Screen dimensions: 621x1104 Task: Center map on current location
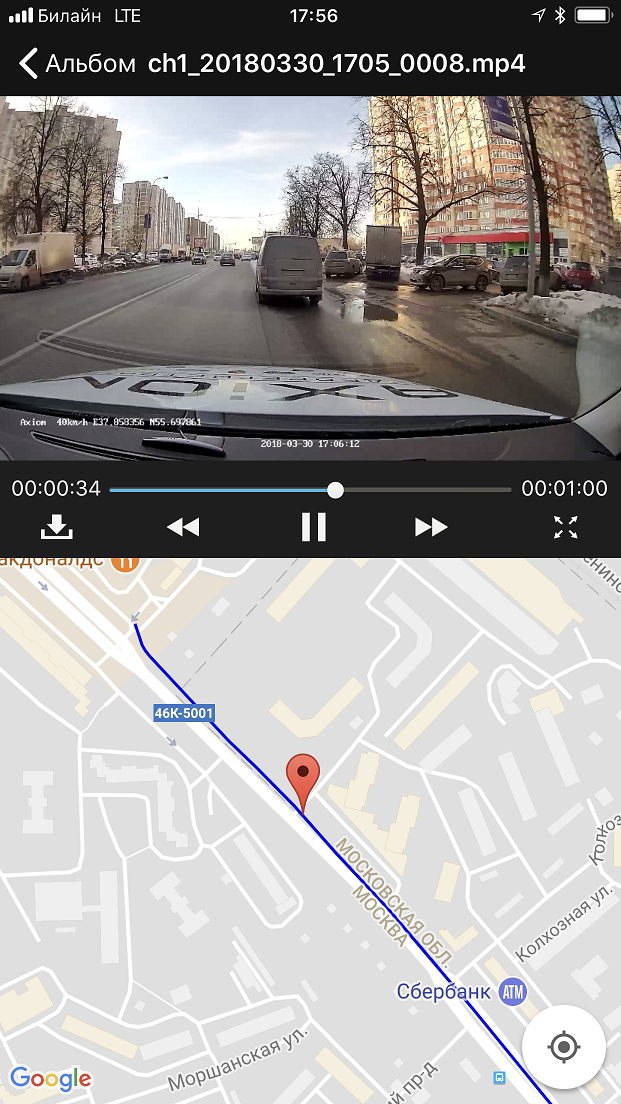[x=563, y=1047]
